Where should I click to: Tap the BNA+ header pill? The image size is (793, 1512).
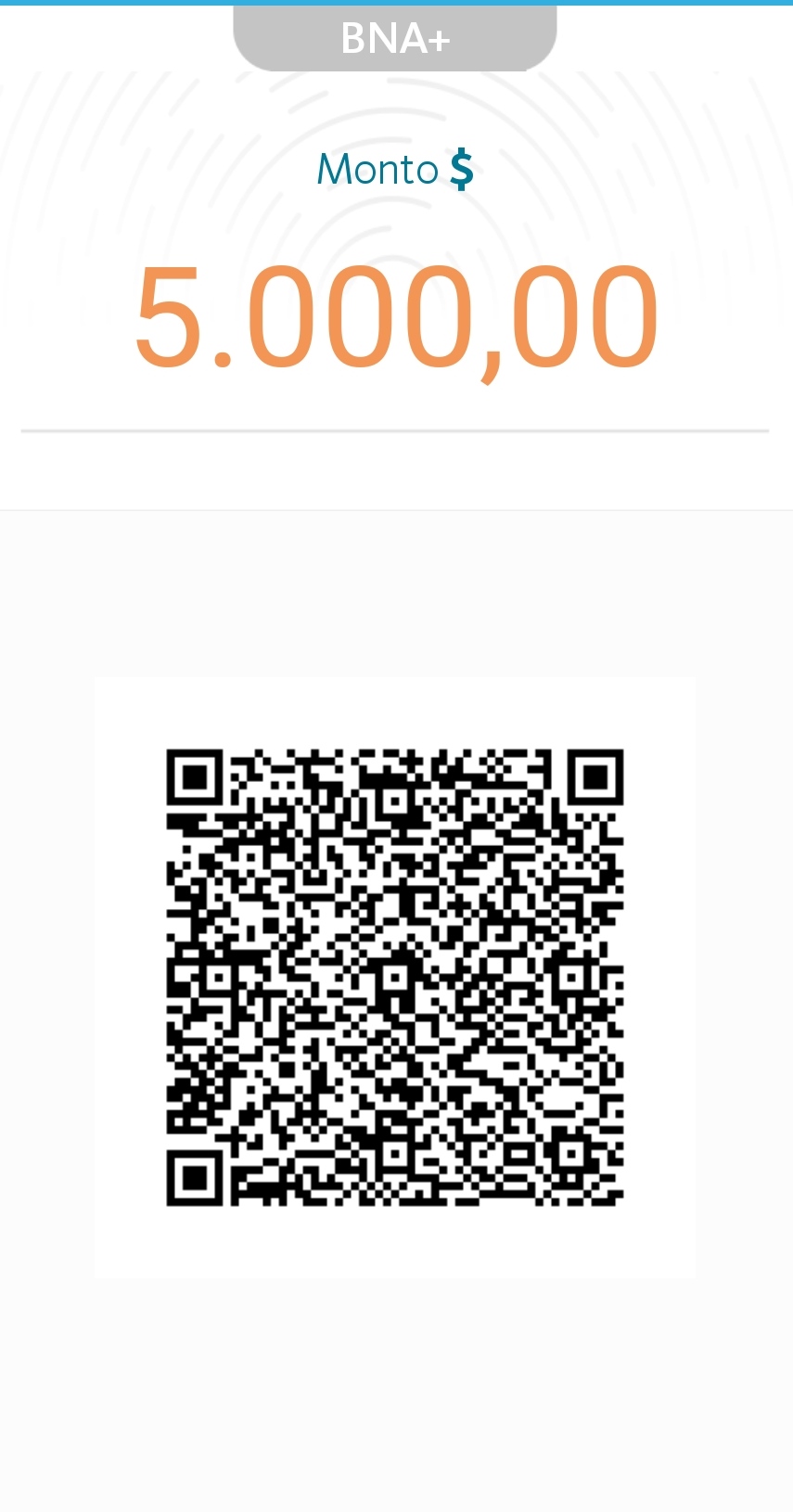point(395,38)
